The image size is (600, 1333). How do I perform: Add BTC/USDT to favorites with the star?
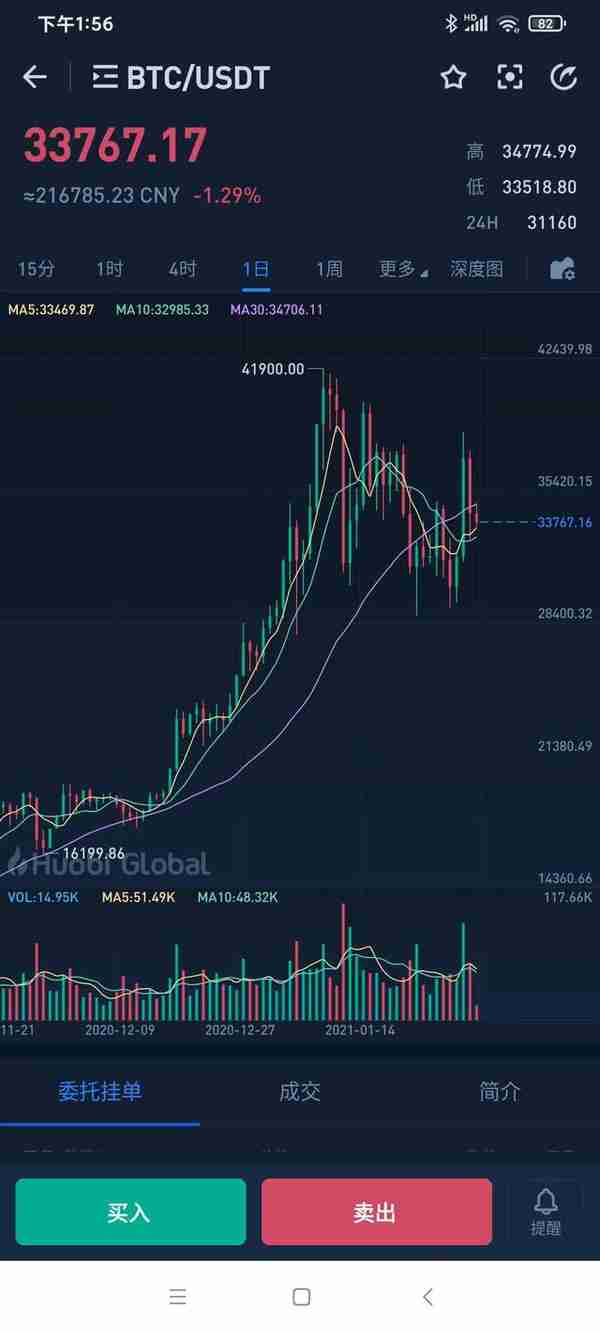(x=454, y=77)
